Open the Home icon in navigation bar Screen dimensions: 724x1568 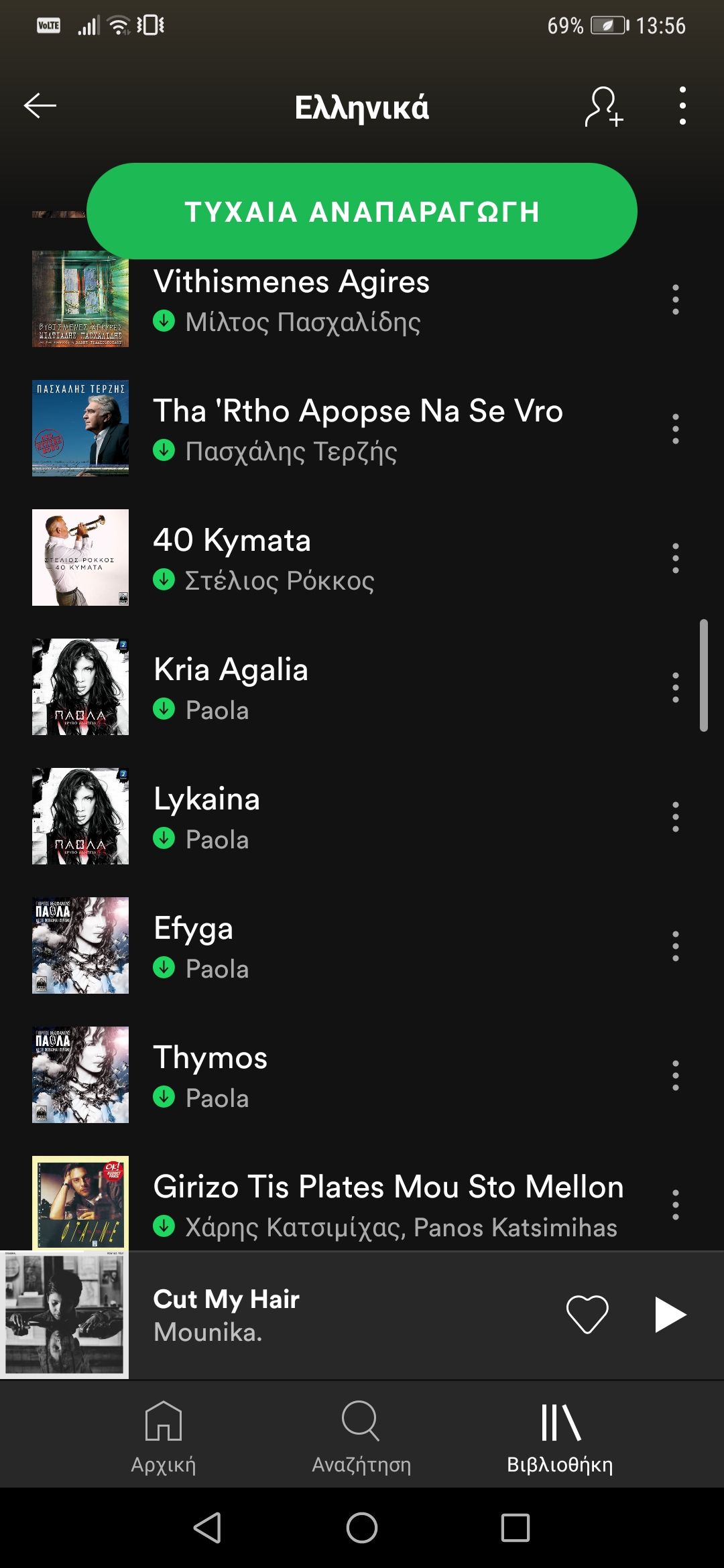(x=164, y=1435)
